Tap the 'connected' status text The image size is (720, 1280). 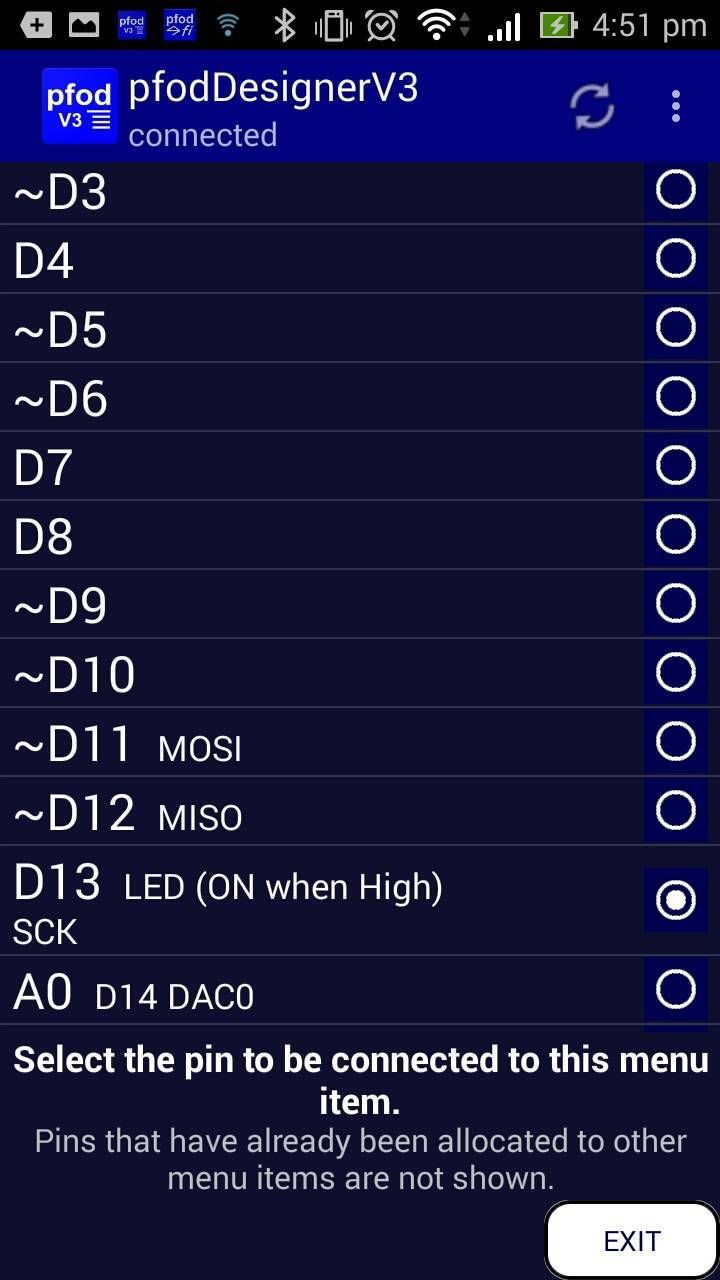(x=202, y=135)
